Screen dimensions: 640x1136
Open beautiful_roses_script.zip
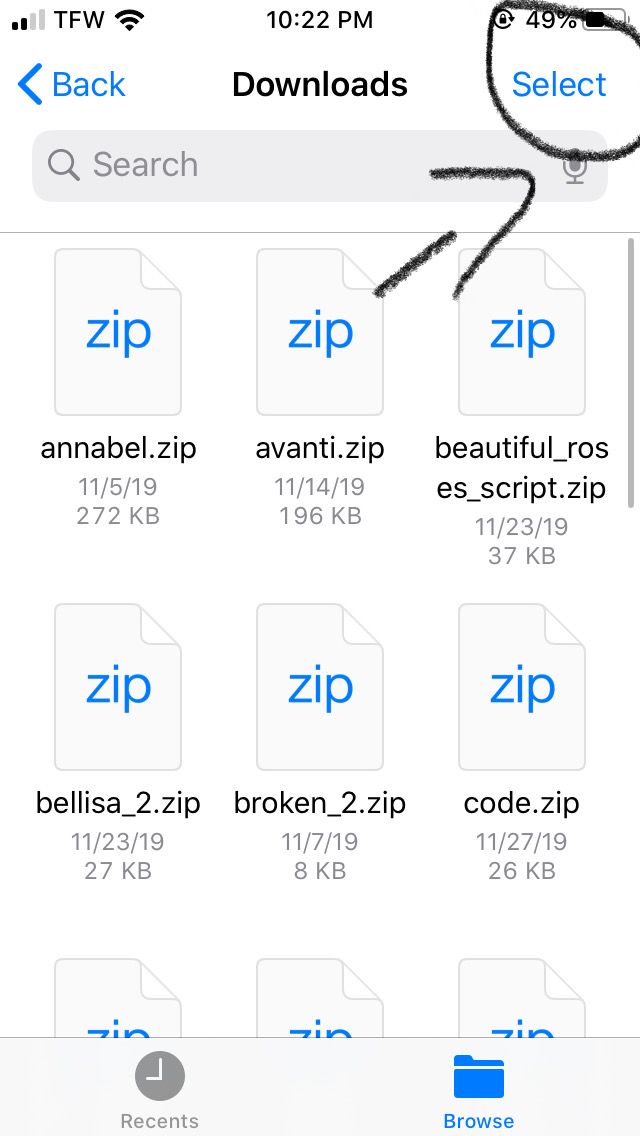pos(522,332)
